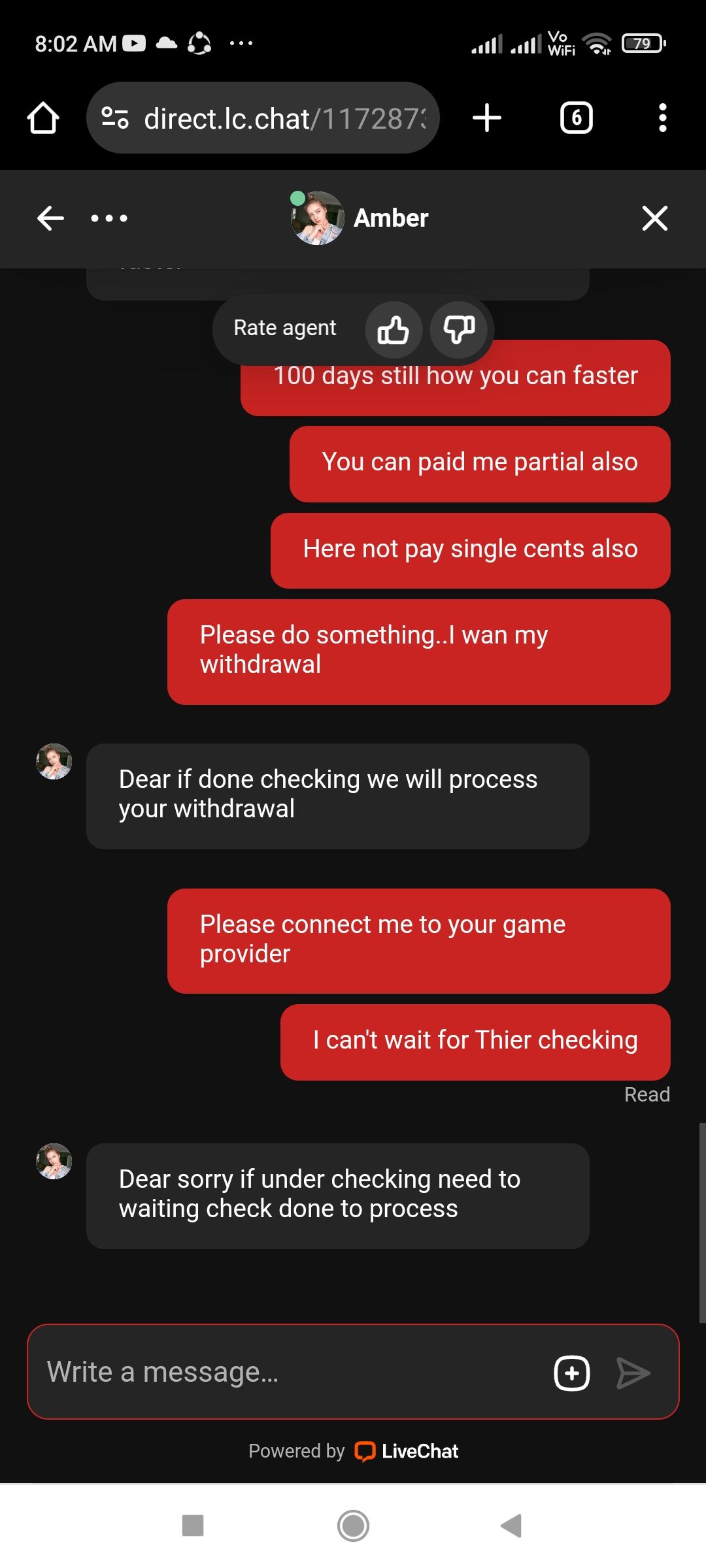Open the browser overflow menu
The width and height of the screenshot is (706, 1568).
(662, 118)
